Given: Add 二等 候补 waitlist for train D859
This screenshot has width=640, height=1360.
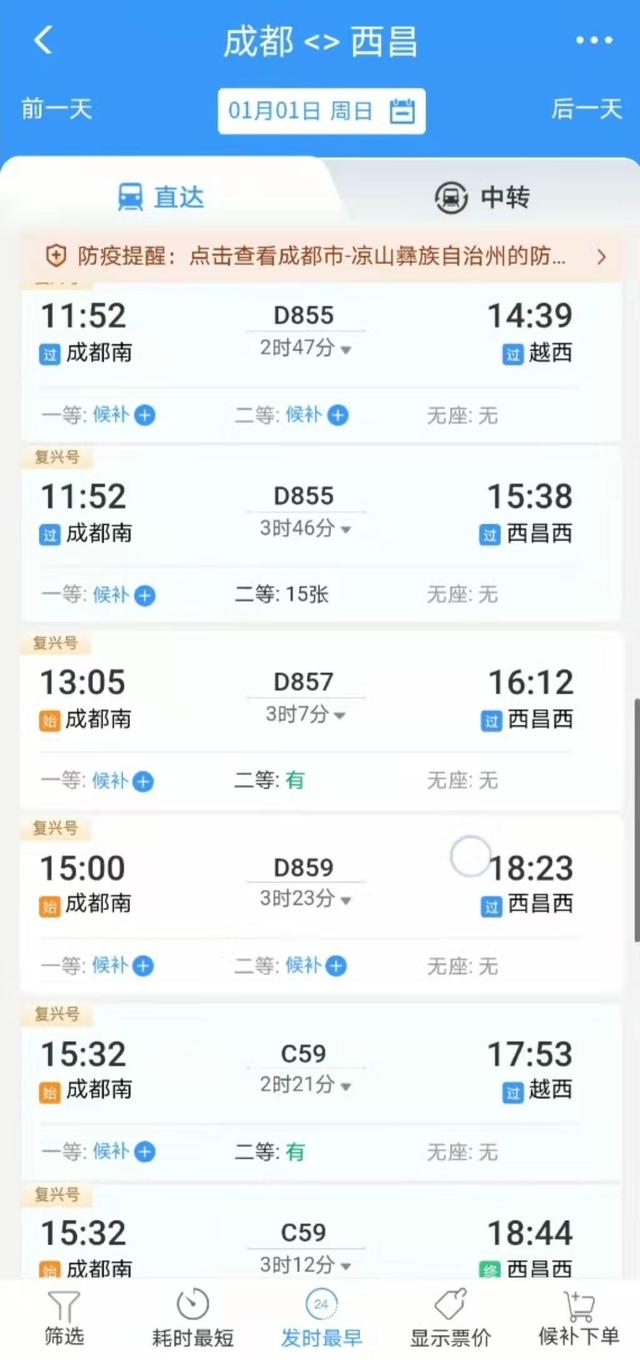Looking at the screenshot, I should click(x=336, y=966).
